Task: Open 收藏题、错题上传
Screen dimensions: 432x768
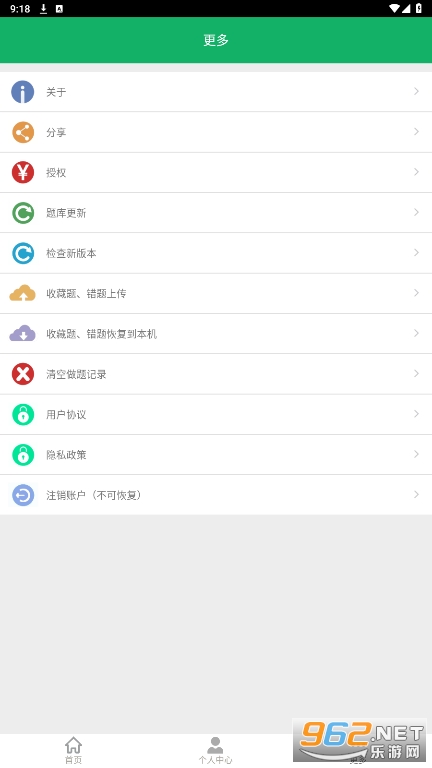Action: pos(216,293)
